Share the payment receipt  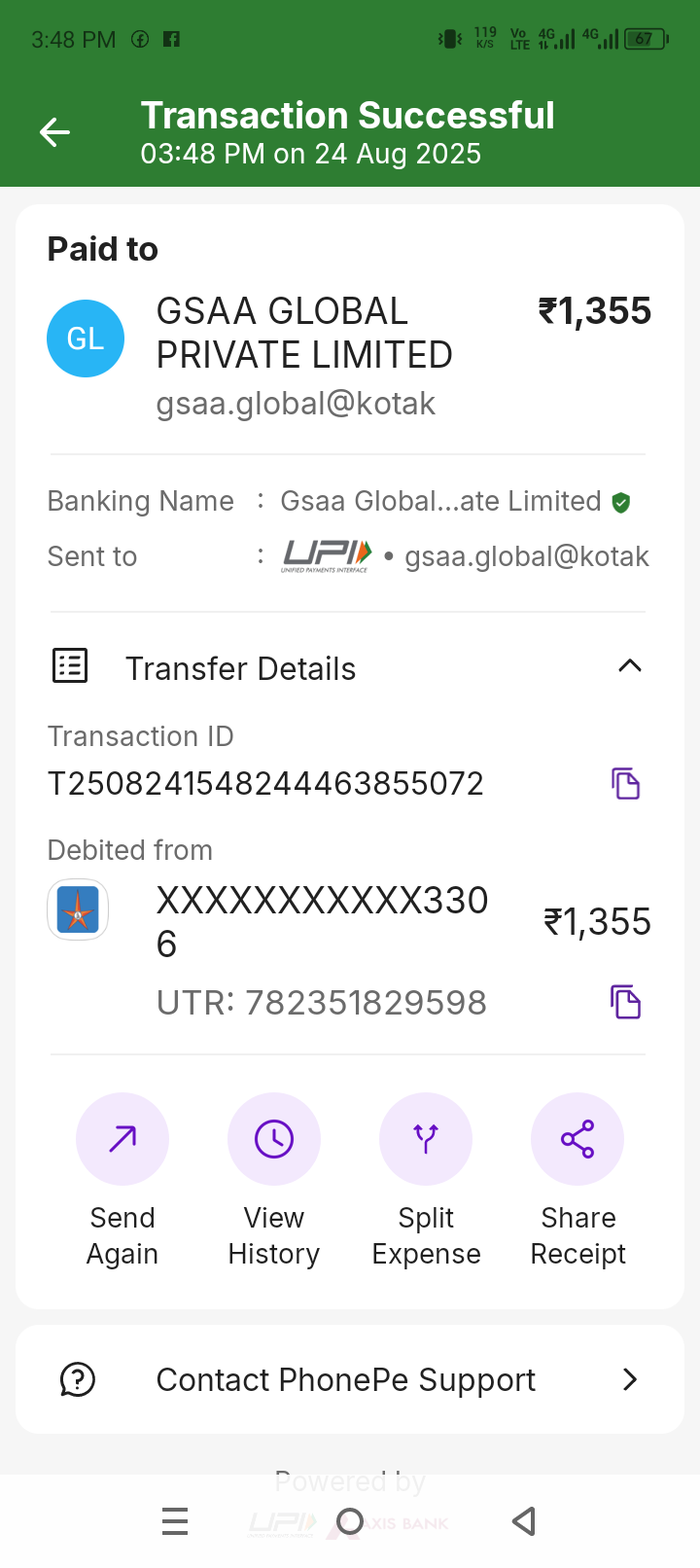coord(577,1139)
